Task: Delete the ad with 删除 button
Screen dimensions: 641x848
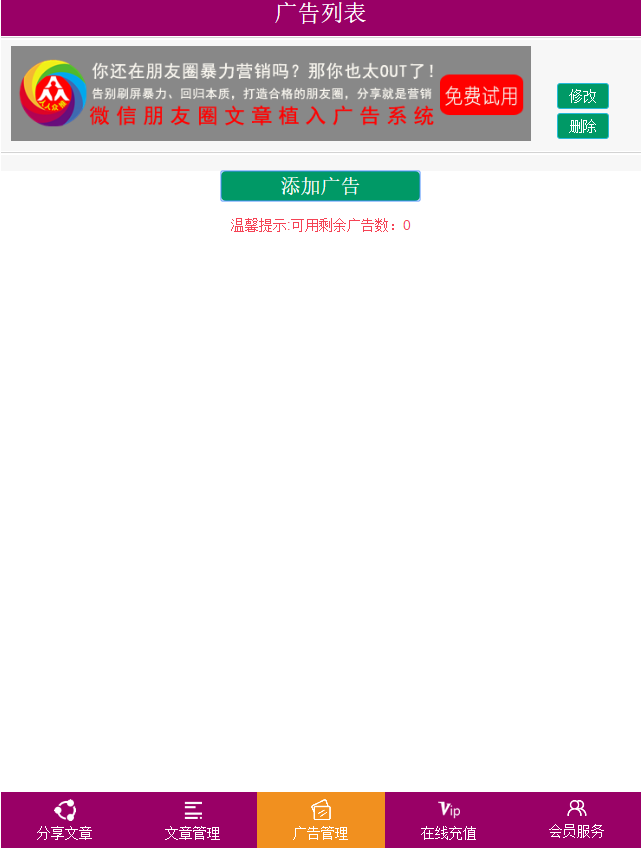Action: click(x=582, y=126)
